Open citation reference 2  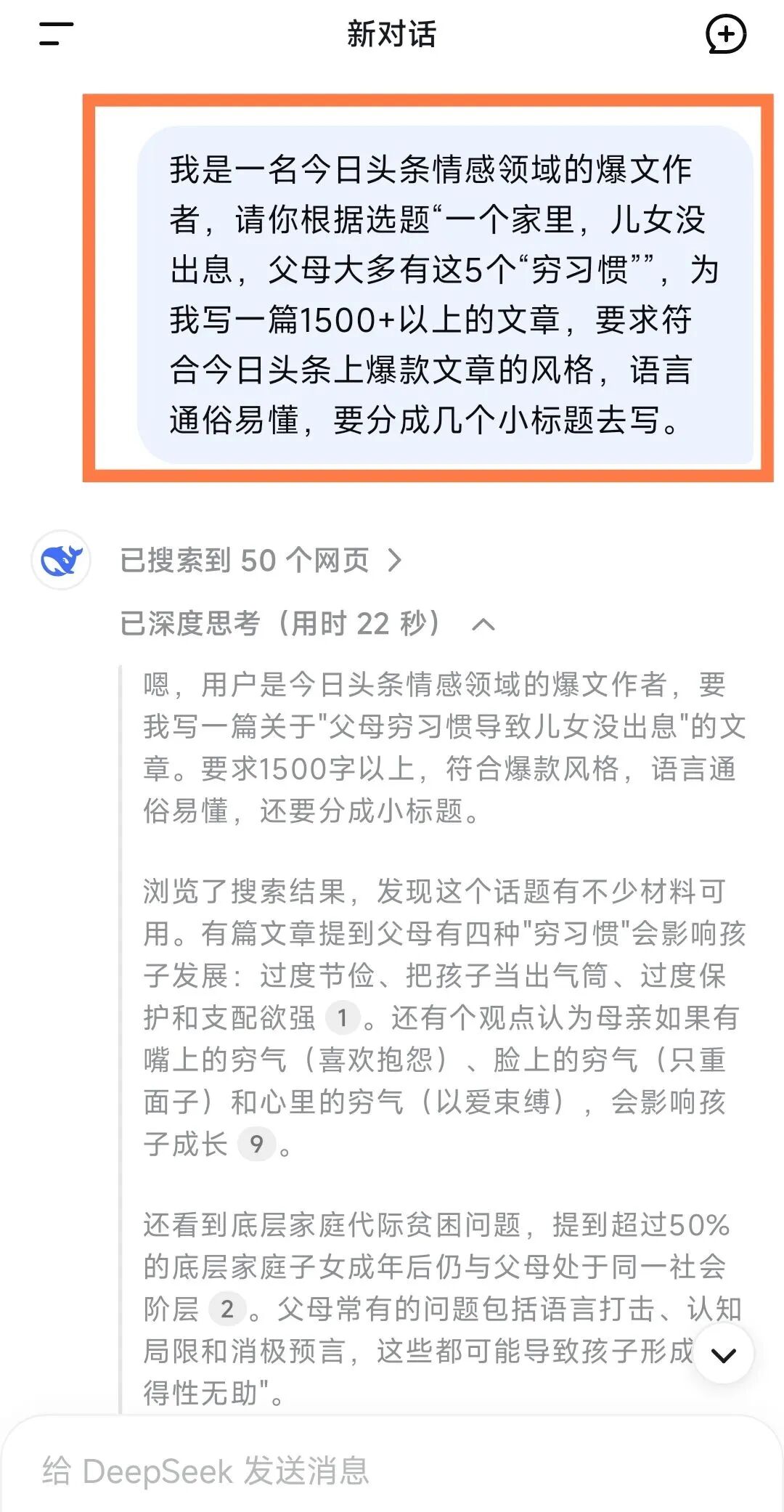[227, 1309]
